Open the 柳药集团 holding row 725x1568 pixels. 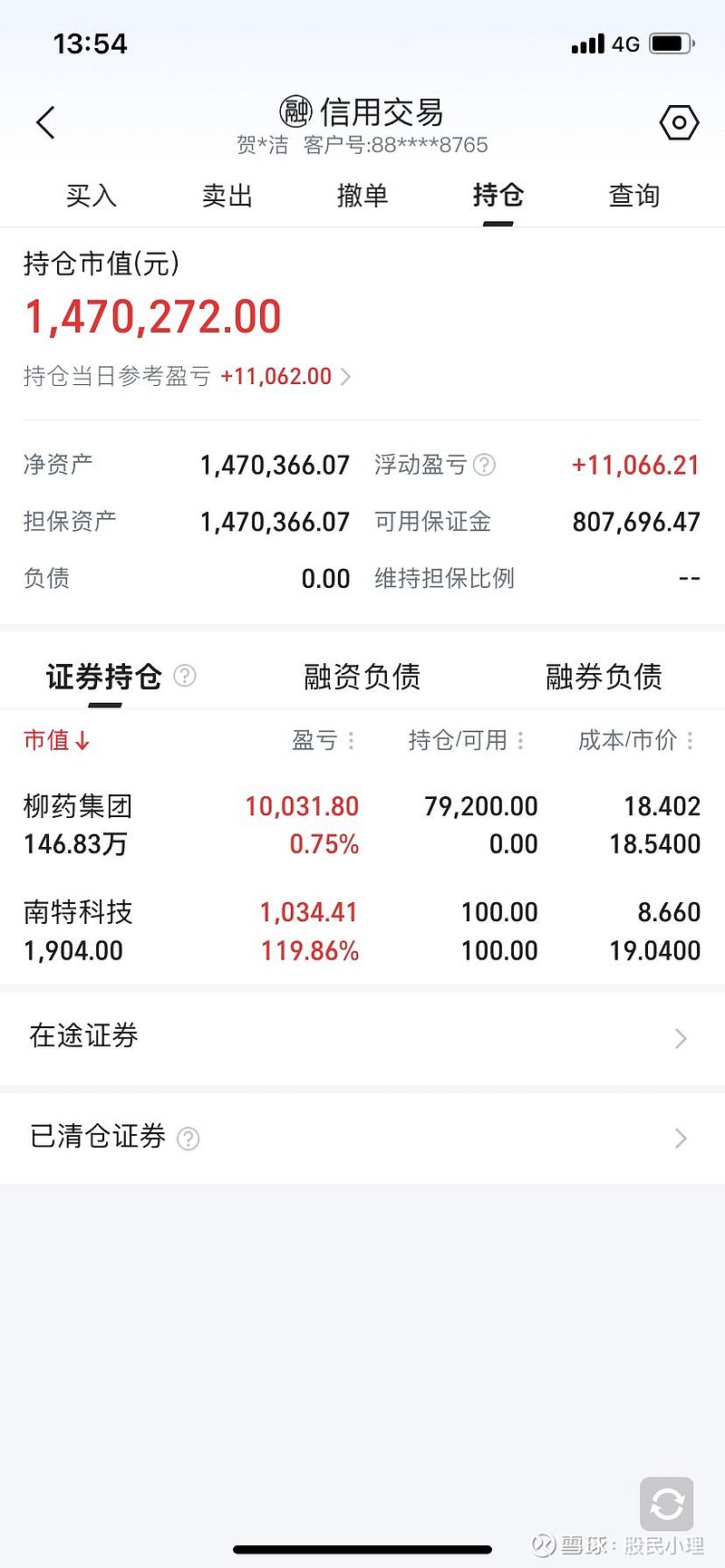coord(362,825)
